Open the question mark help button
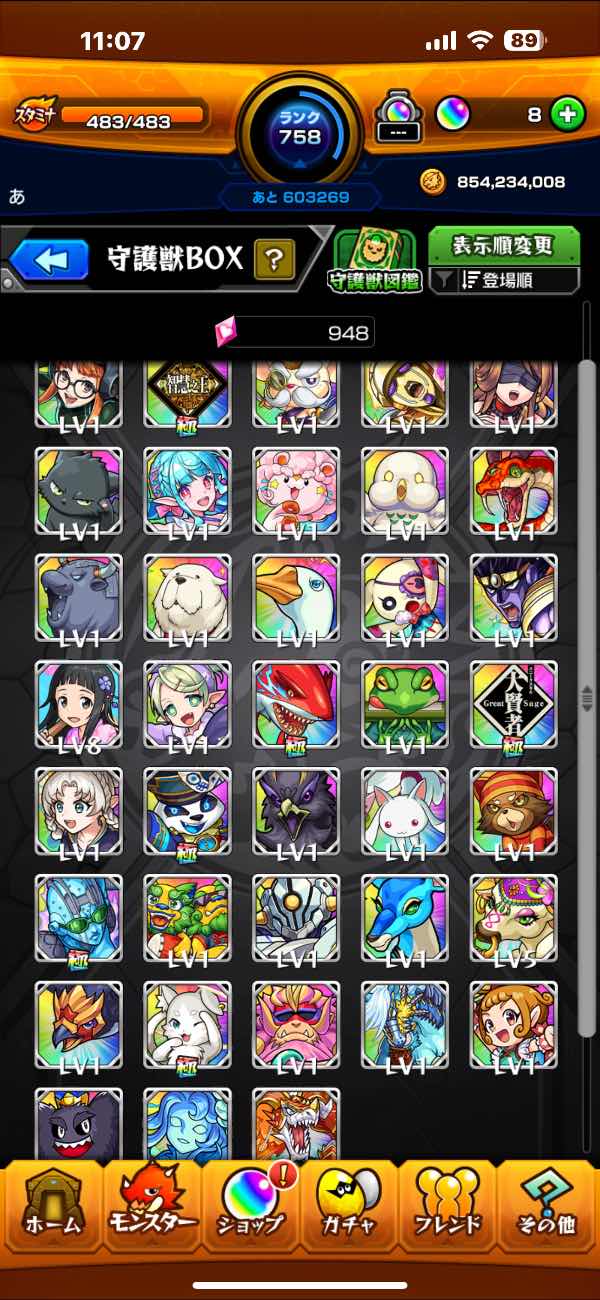The height and width of the screenshot is (1300, 600). click(274, 261)
